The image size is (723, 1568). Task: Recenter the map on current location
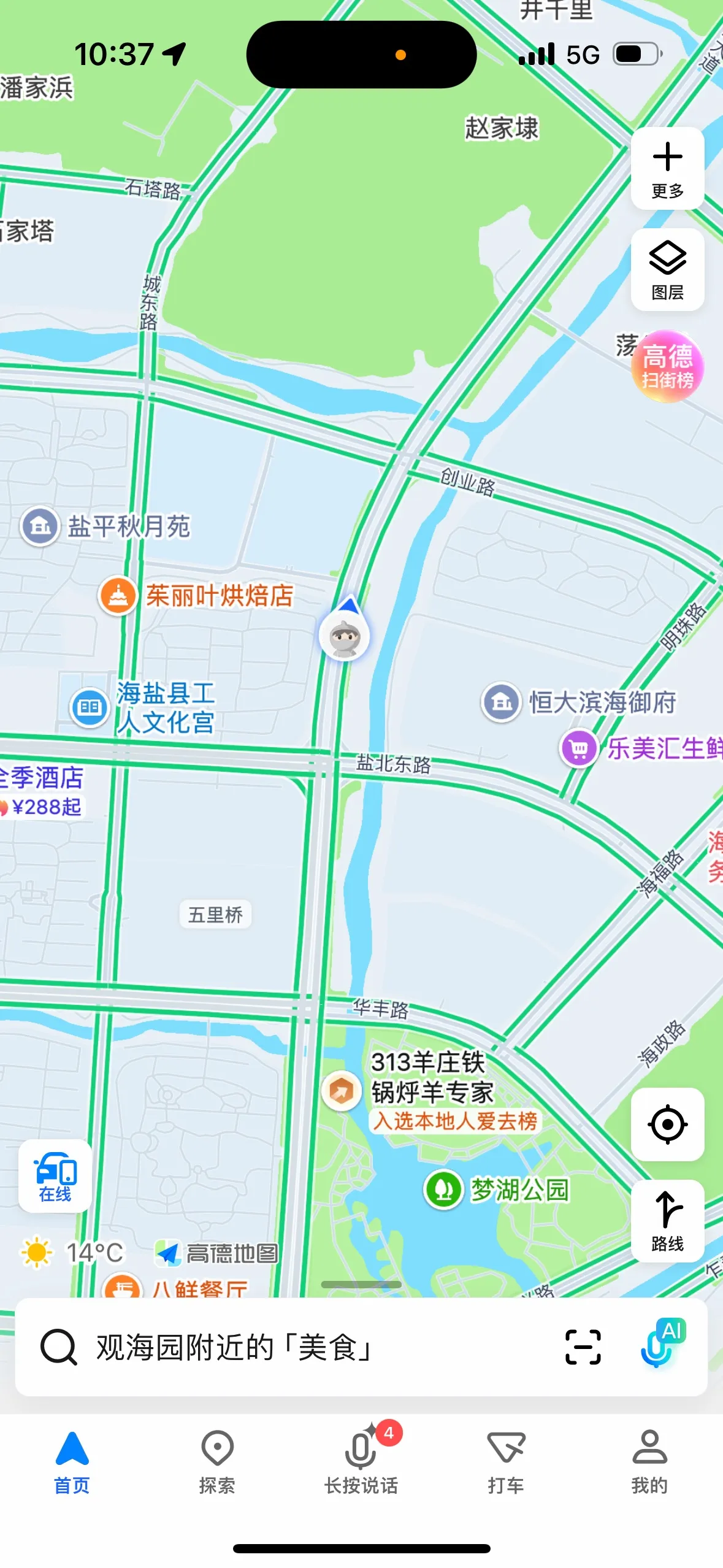667,1124
